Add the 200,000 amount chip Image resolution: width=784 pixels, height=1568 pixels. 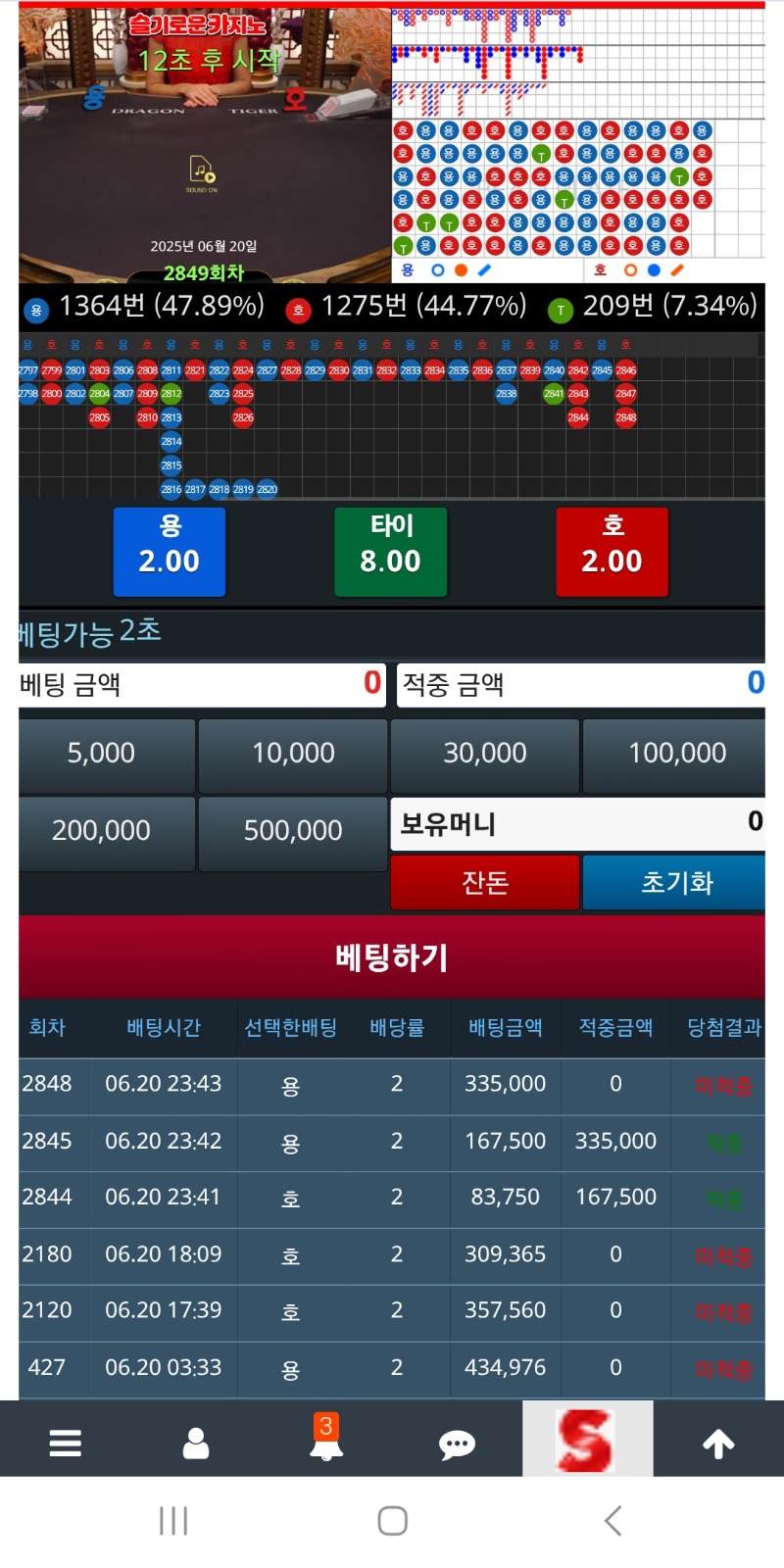pos(101,831)
